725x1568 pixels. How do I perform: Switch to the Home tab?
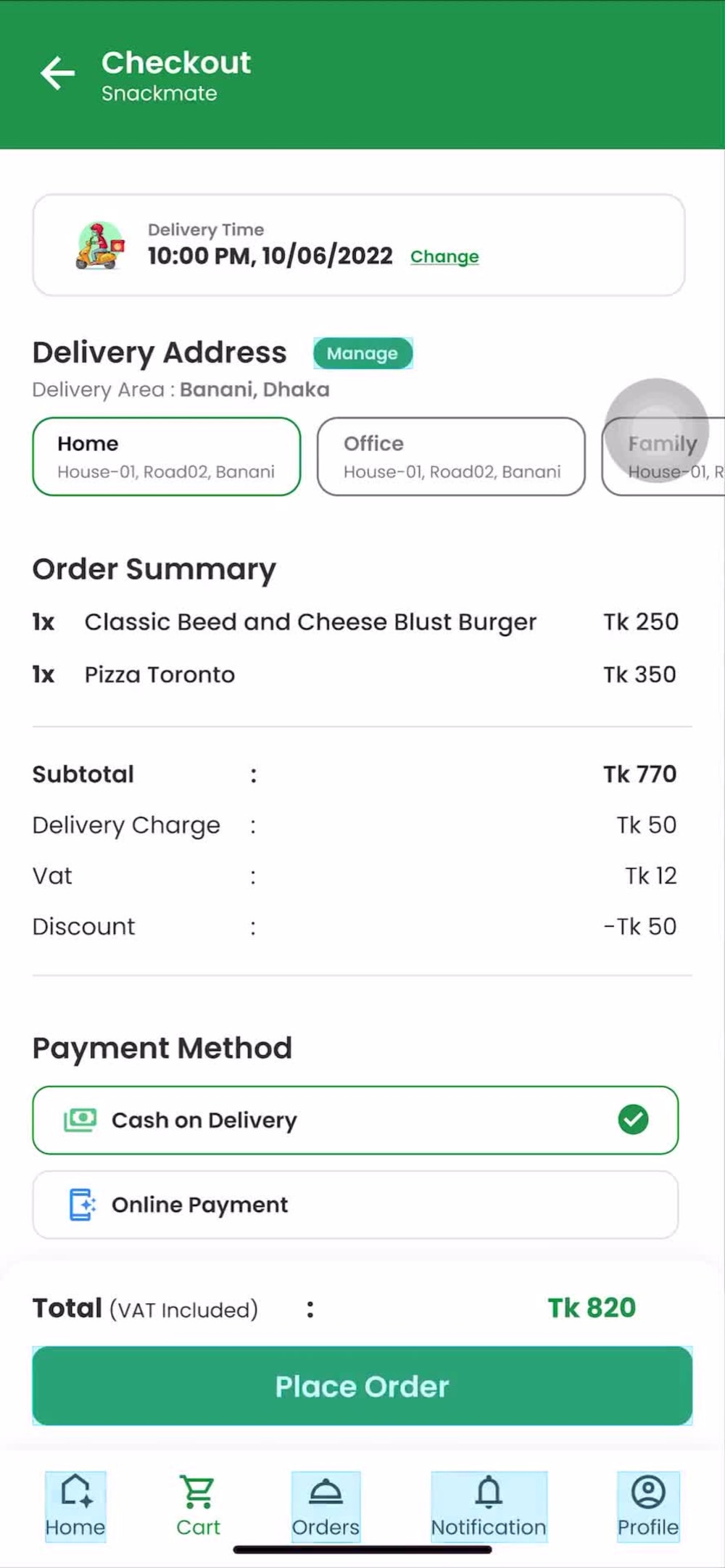coord(75,1506)
